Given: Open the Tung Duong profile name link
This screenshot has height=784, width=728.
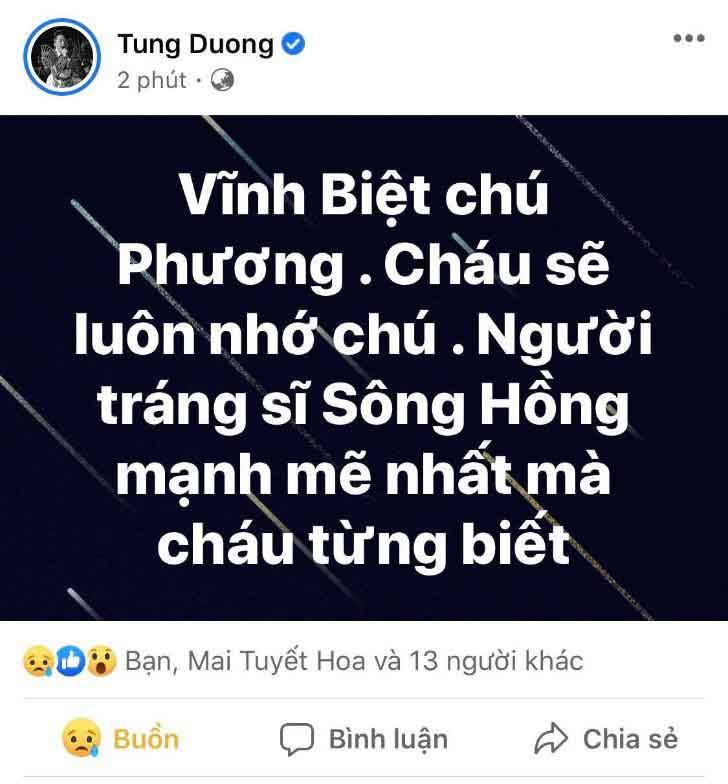Looking at the screenshot, I should (194, 43).
